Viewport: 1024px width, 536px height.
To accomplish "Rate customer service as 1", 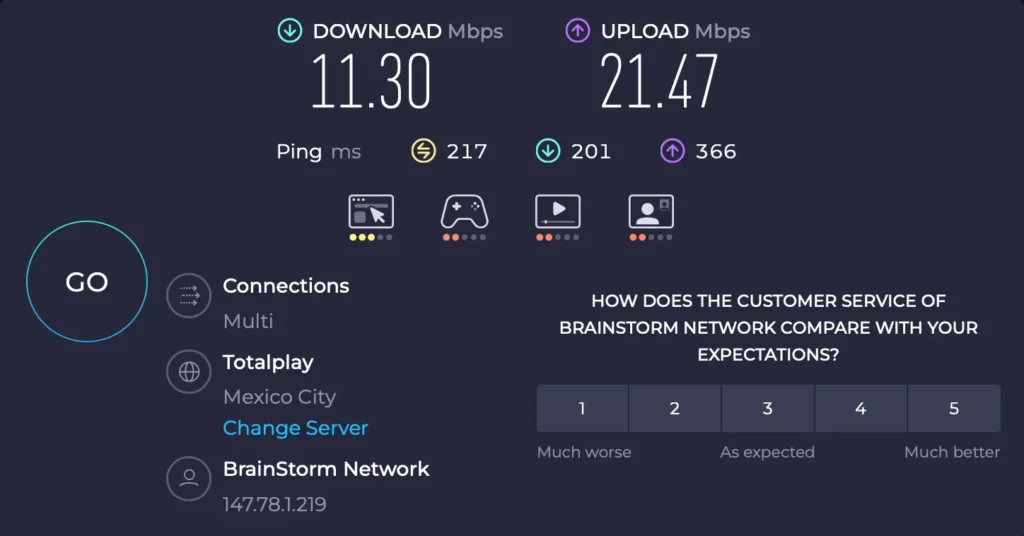I will [582, 408].
